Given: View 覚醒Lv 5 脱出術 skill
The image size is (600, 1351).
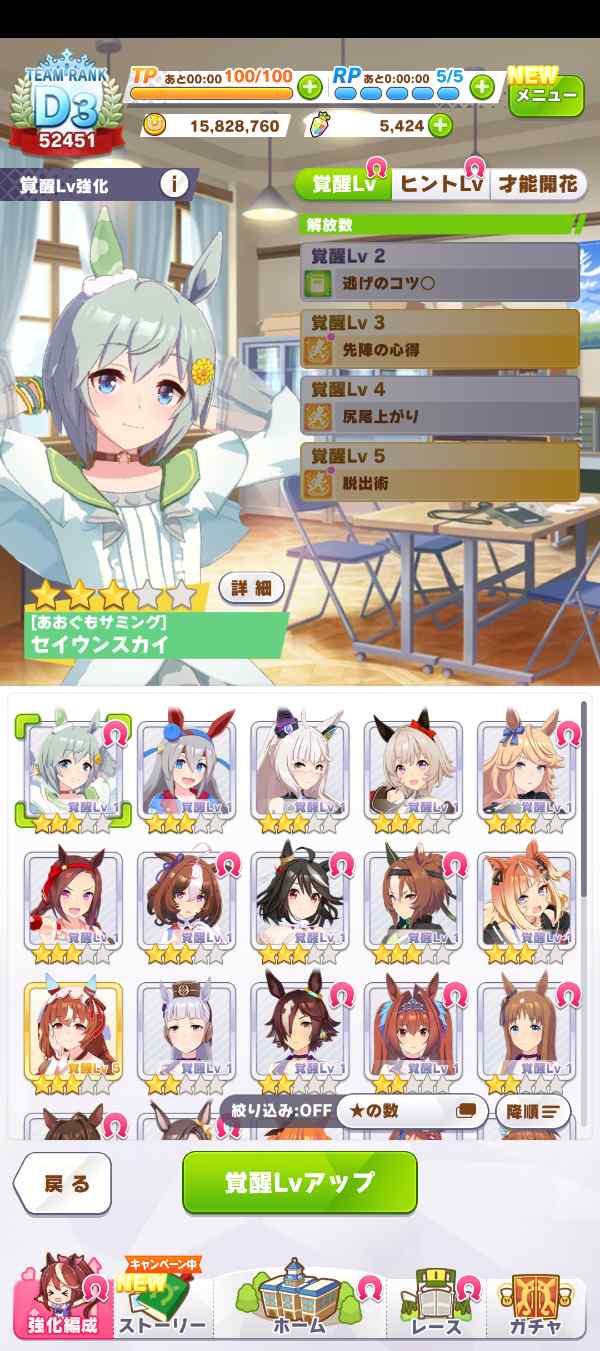Looking at the screenshot, I should tap(440, 471).
